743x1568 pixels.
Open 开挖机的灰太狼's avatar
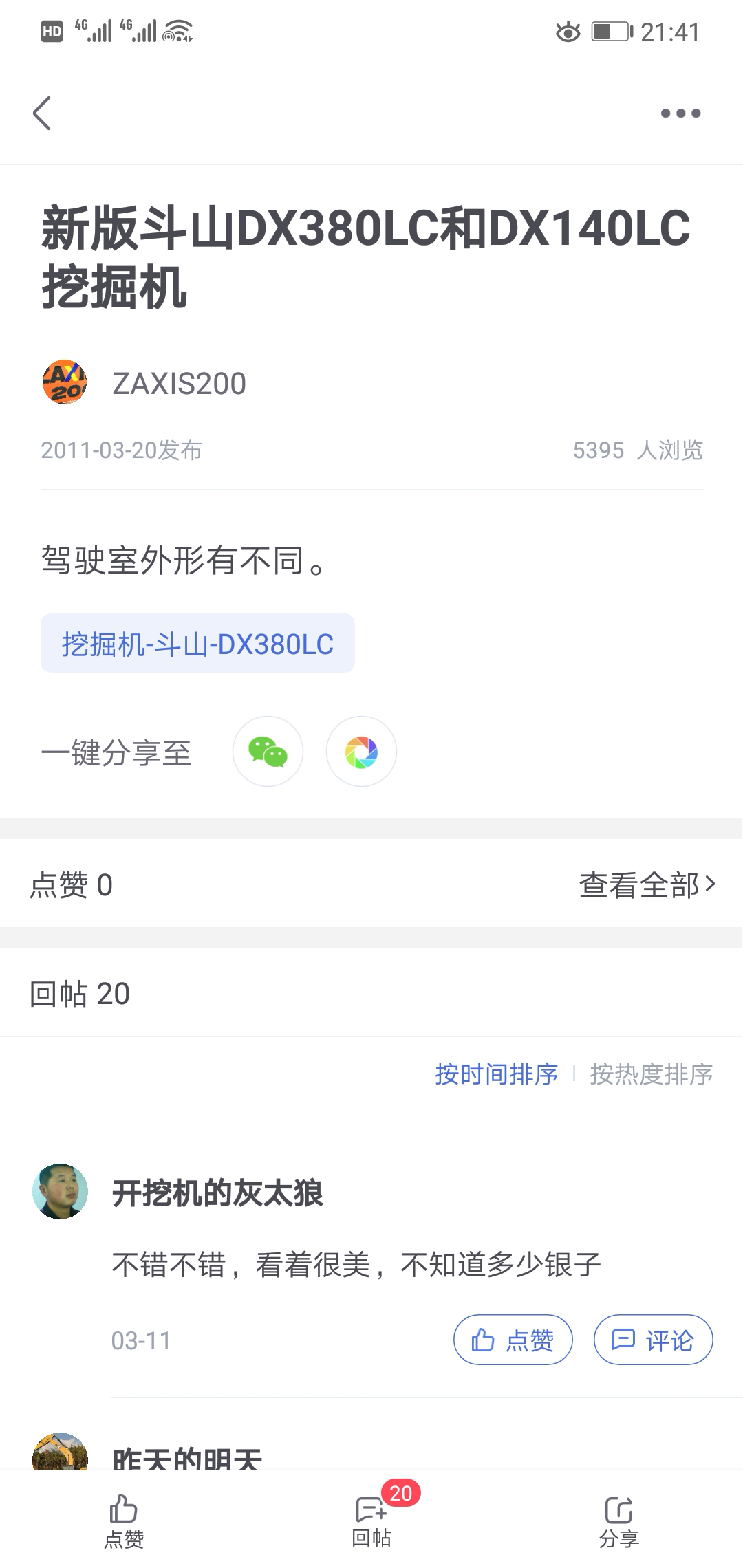(x=61, y=1191)
